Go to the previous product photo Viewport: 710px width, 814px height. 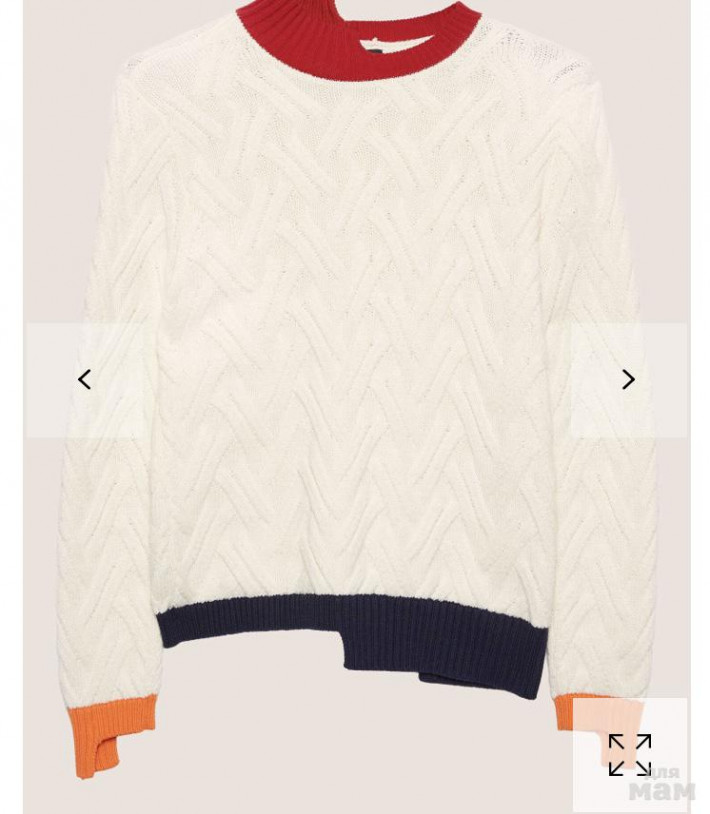click(85, 380)
